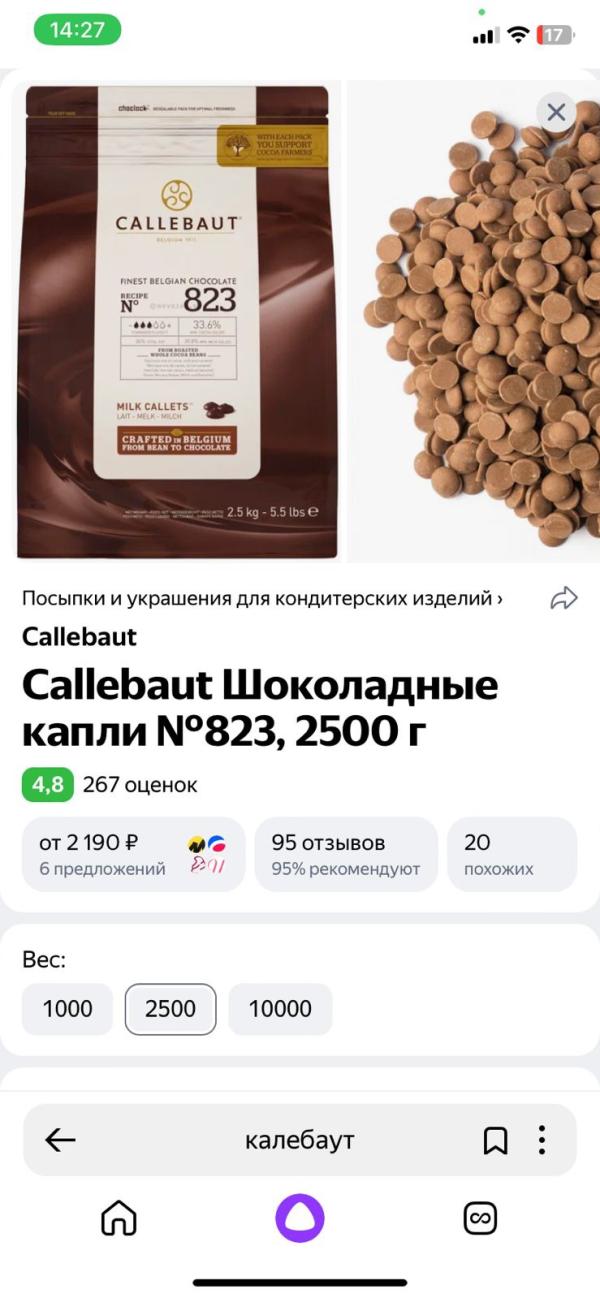The height and width of the screenshot is (1297, 600).
Task: Open the tabs switcher icon
Action: [481, 1218]
